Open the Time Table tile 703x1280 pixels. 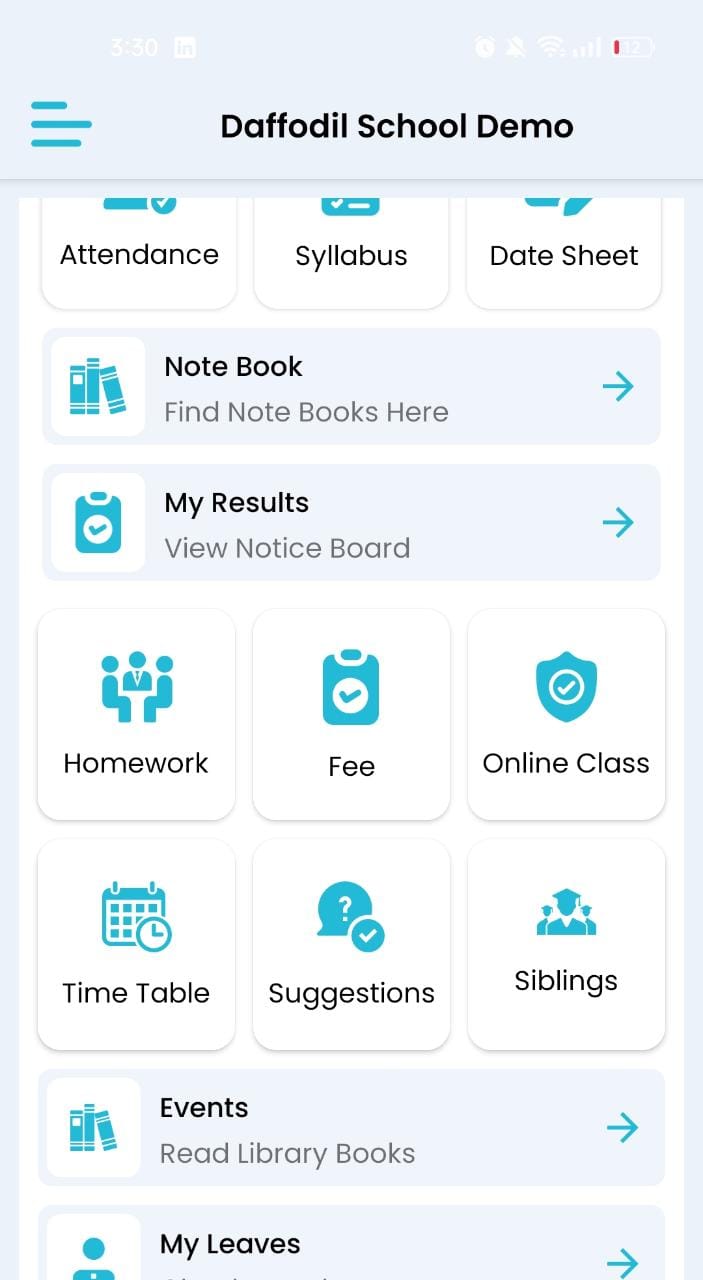(136, 944)
